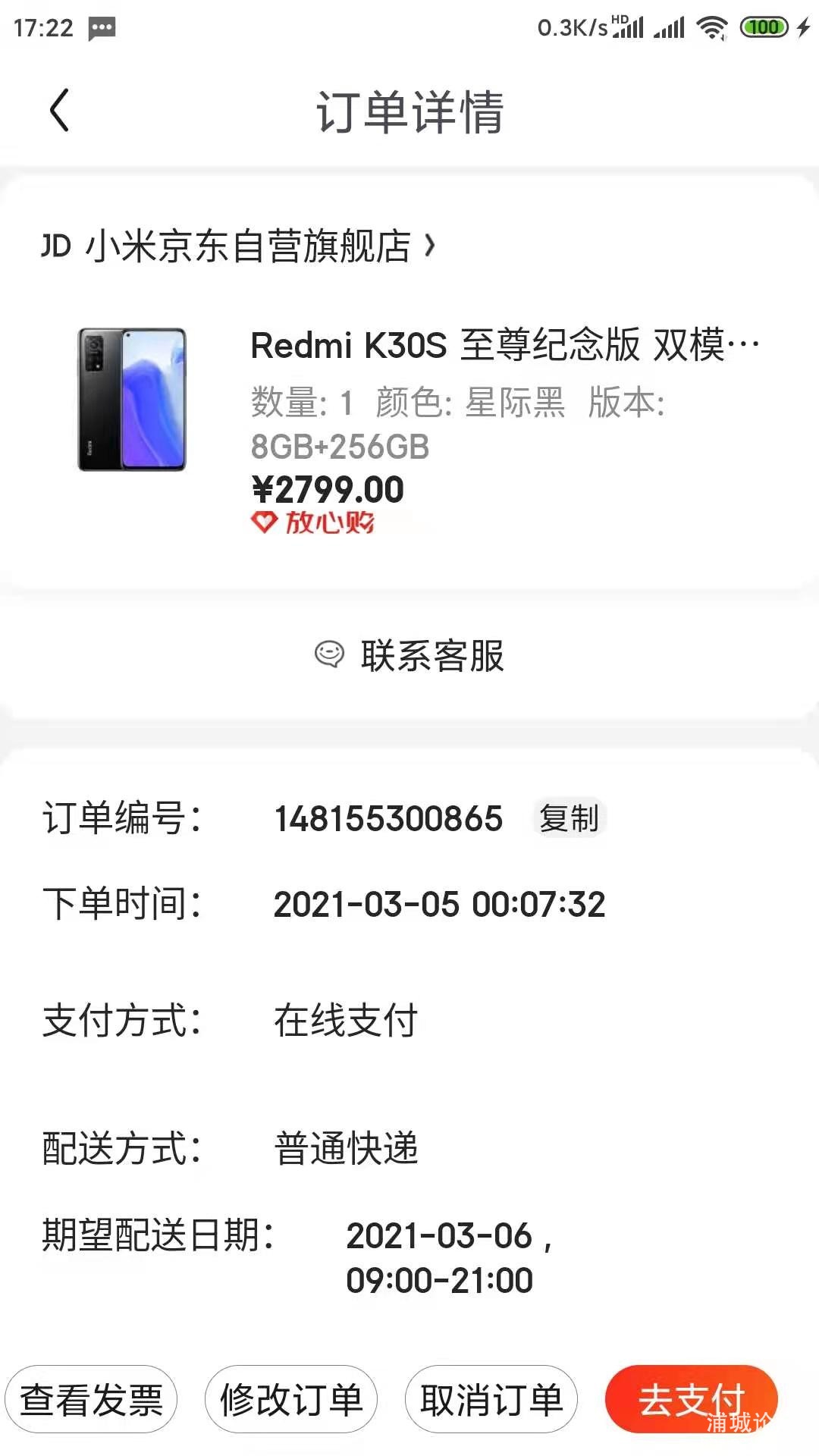This screenshot has height=1456, width=819.
Task: Copy the order number with 复制
Action: [569, 818]
